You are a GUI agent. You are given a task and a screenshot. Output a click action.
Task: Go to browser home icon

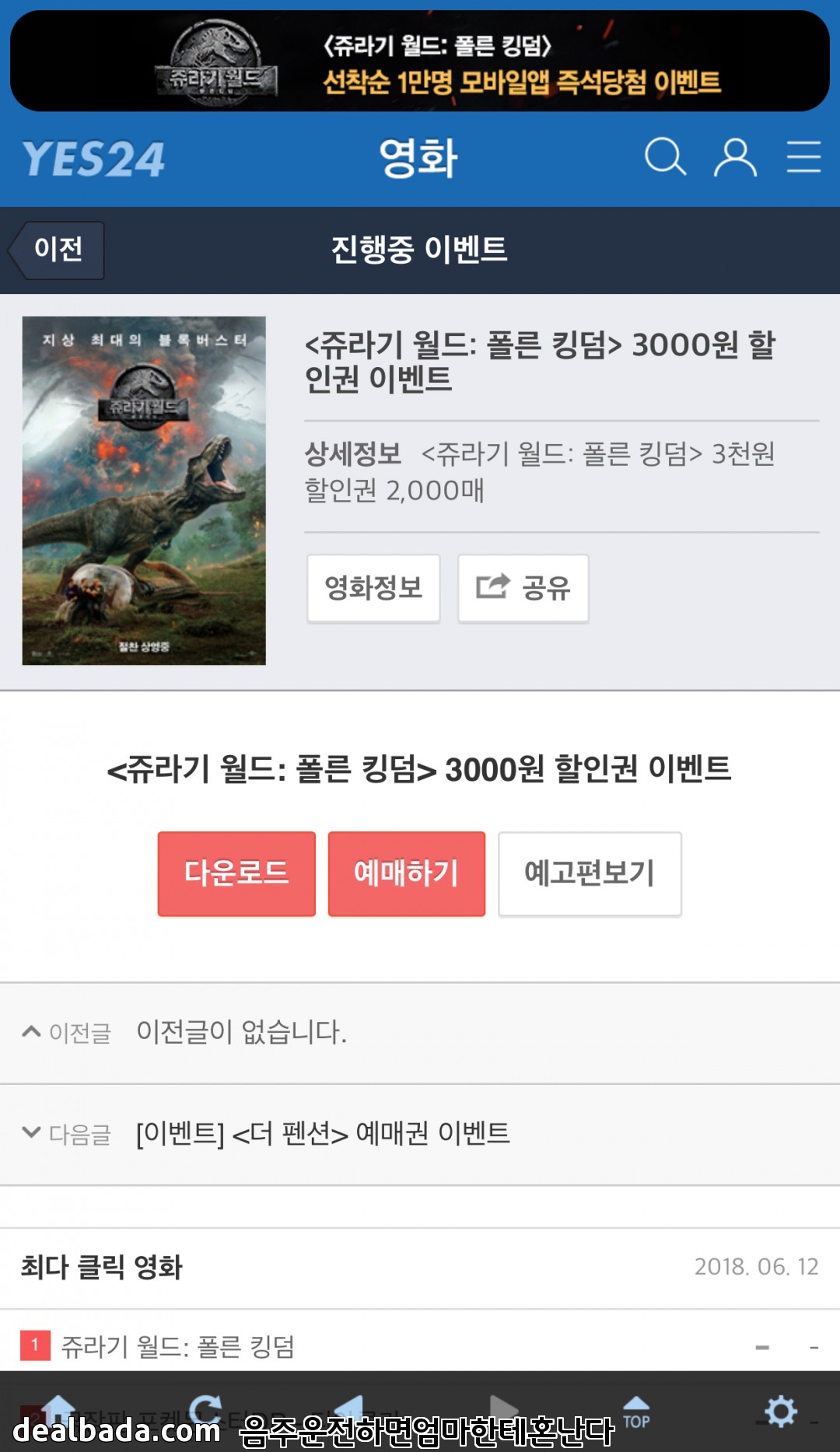pyautogui.click(x=60, y=1411)
